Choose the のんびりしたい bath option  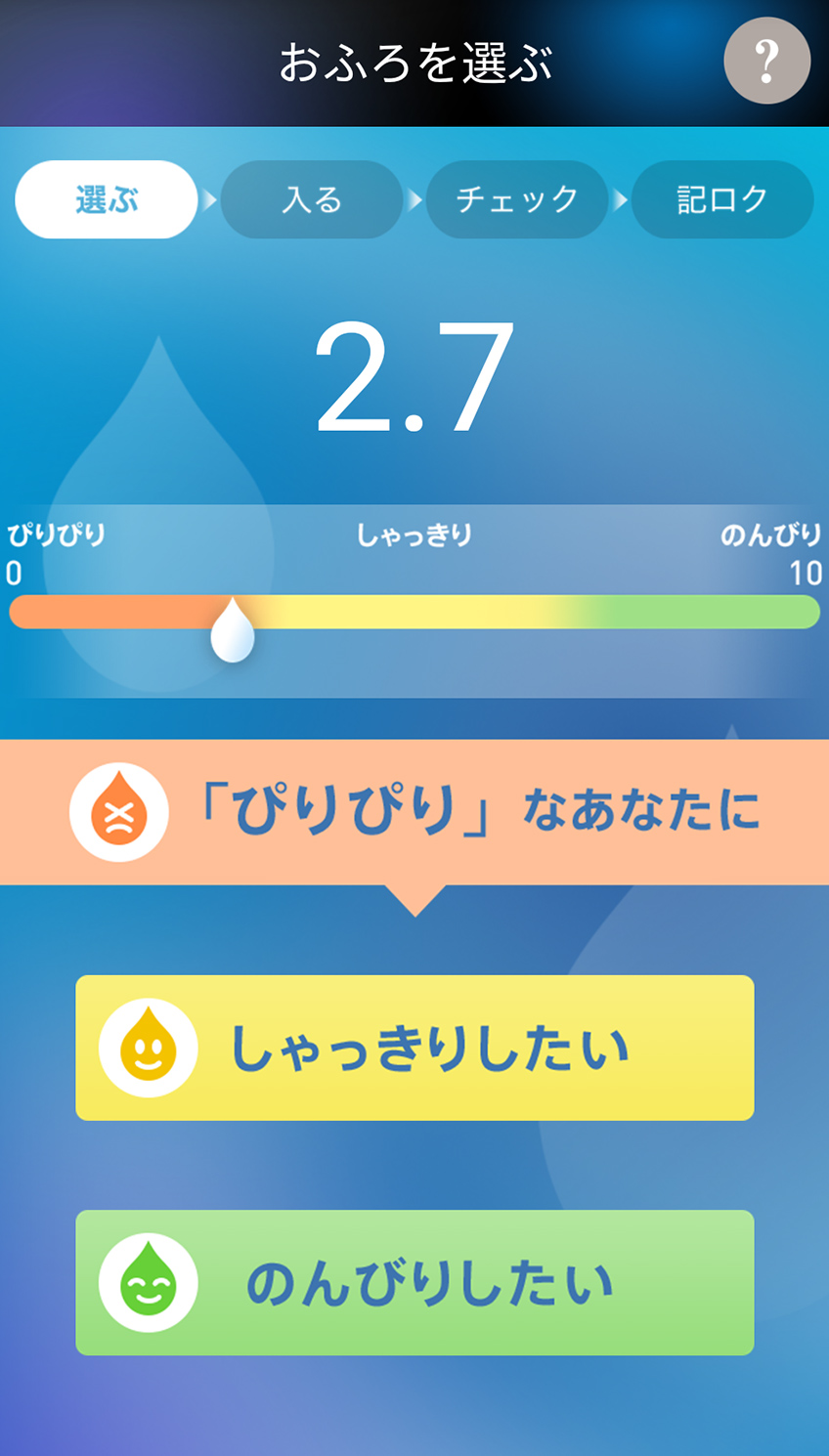pos(414,1282)
